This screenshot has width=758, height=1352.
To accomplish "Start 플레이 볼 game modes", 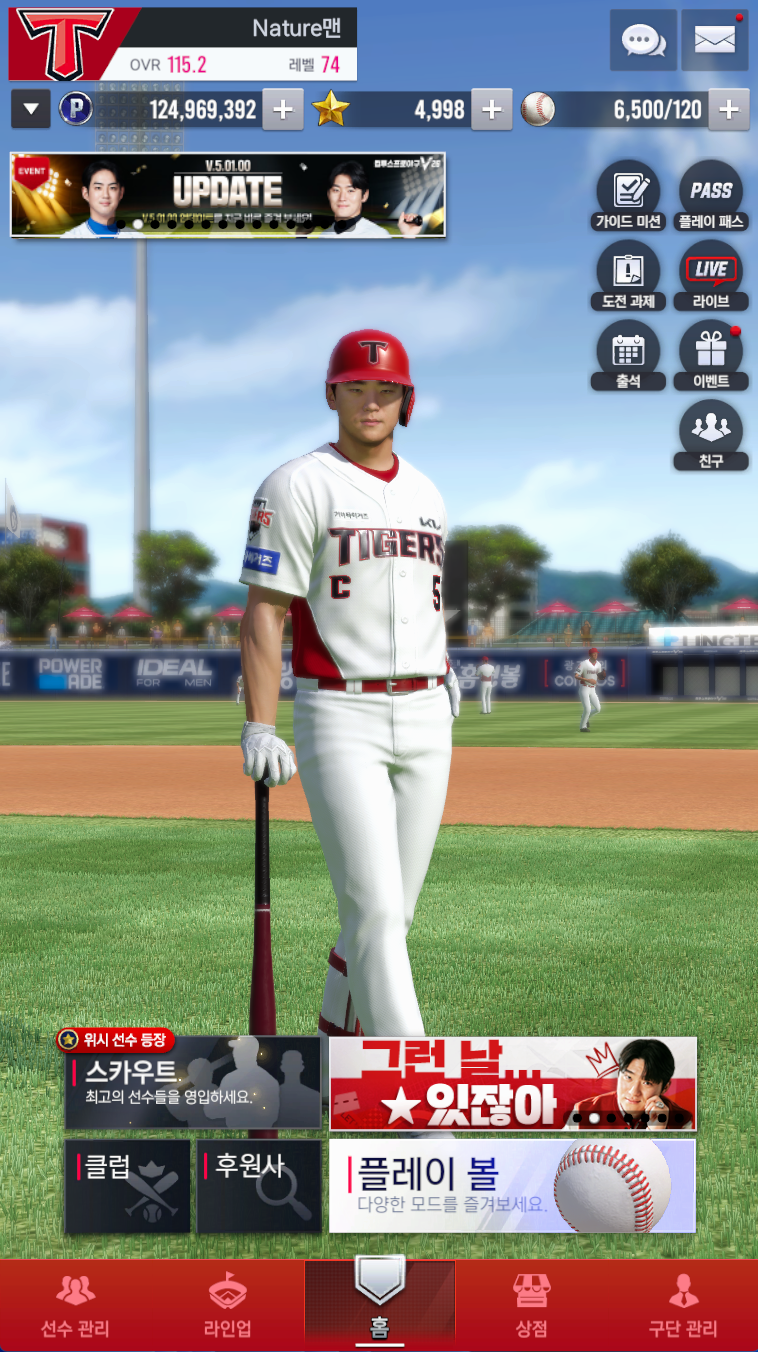I will tap(512, 1187).
